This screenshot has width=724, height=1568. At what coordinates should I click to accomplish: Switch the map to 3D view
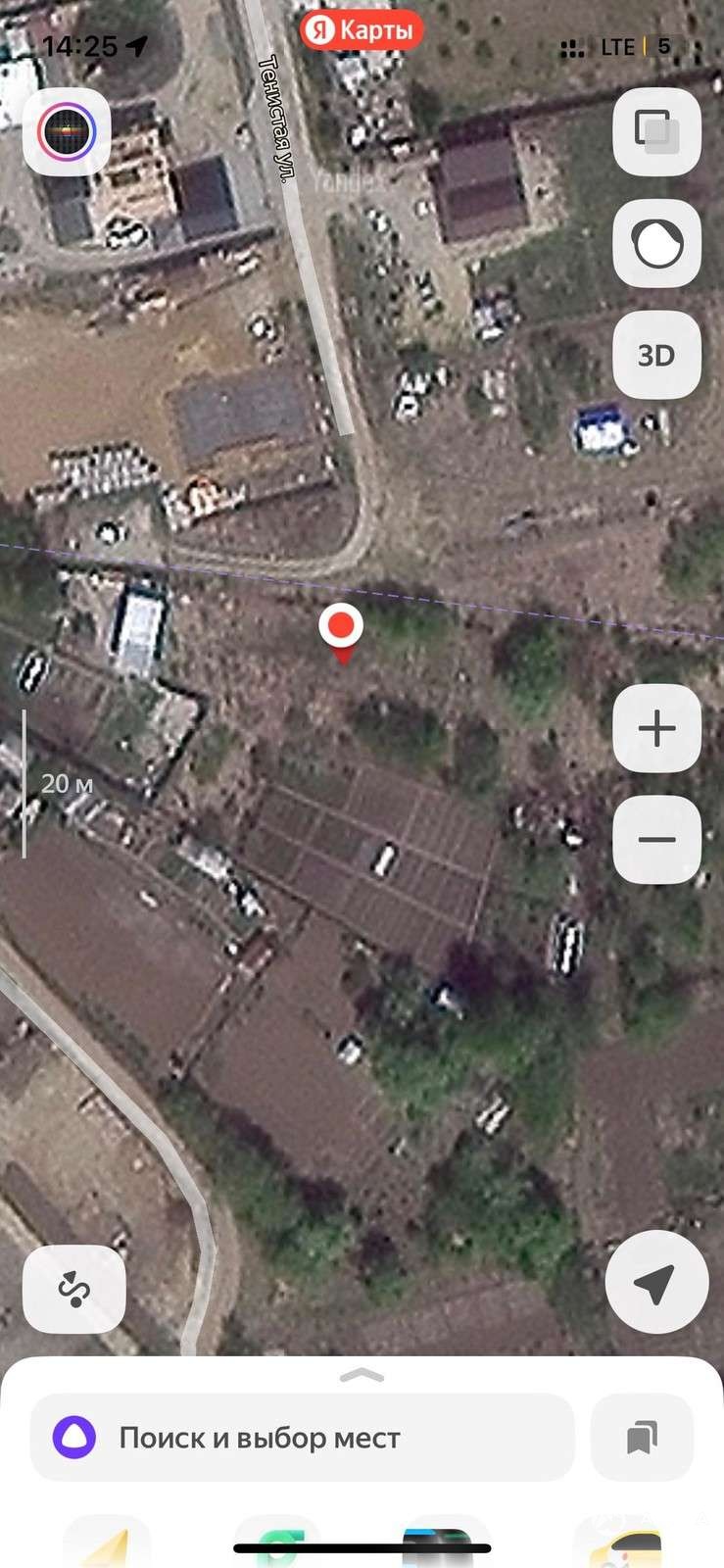[656, 355]
